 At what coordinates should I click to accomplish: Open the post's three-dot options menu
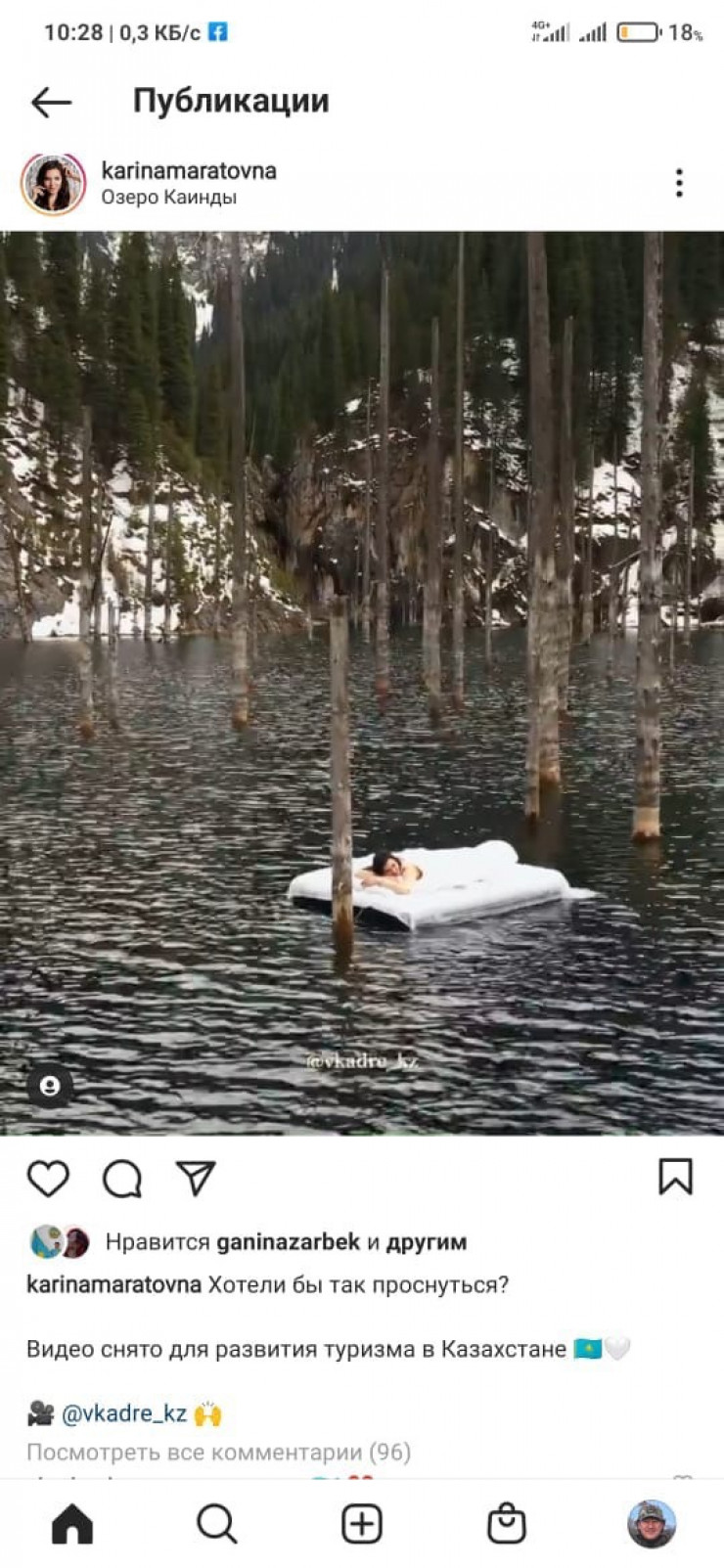tap(679, 183)
